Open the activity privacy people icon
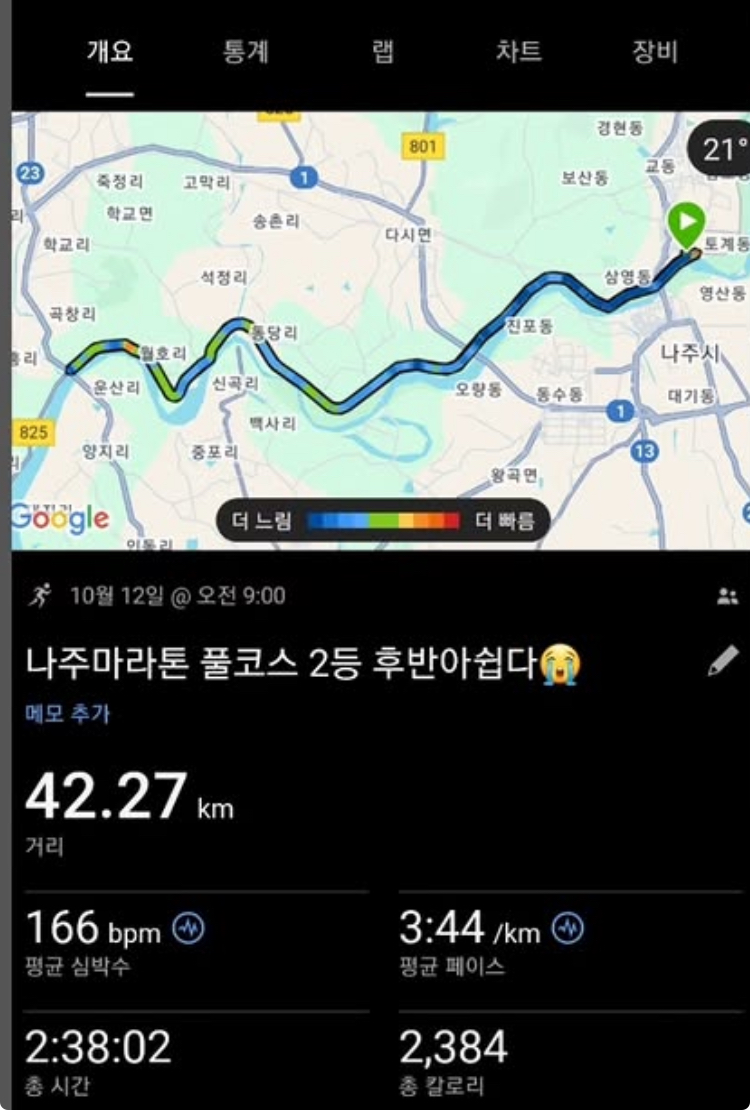The height and width of the screenshot is (1110, 750). click(727, 597)
